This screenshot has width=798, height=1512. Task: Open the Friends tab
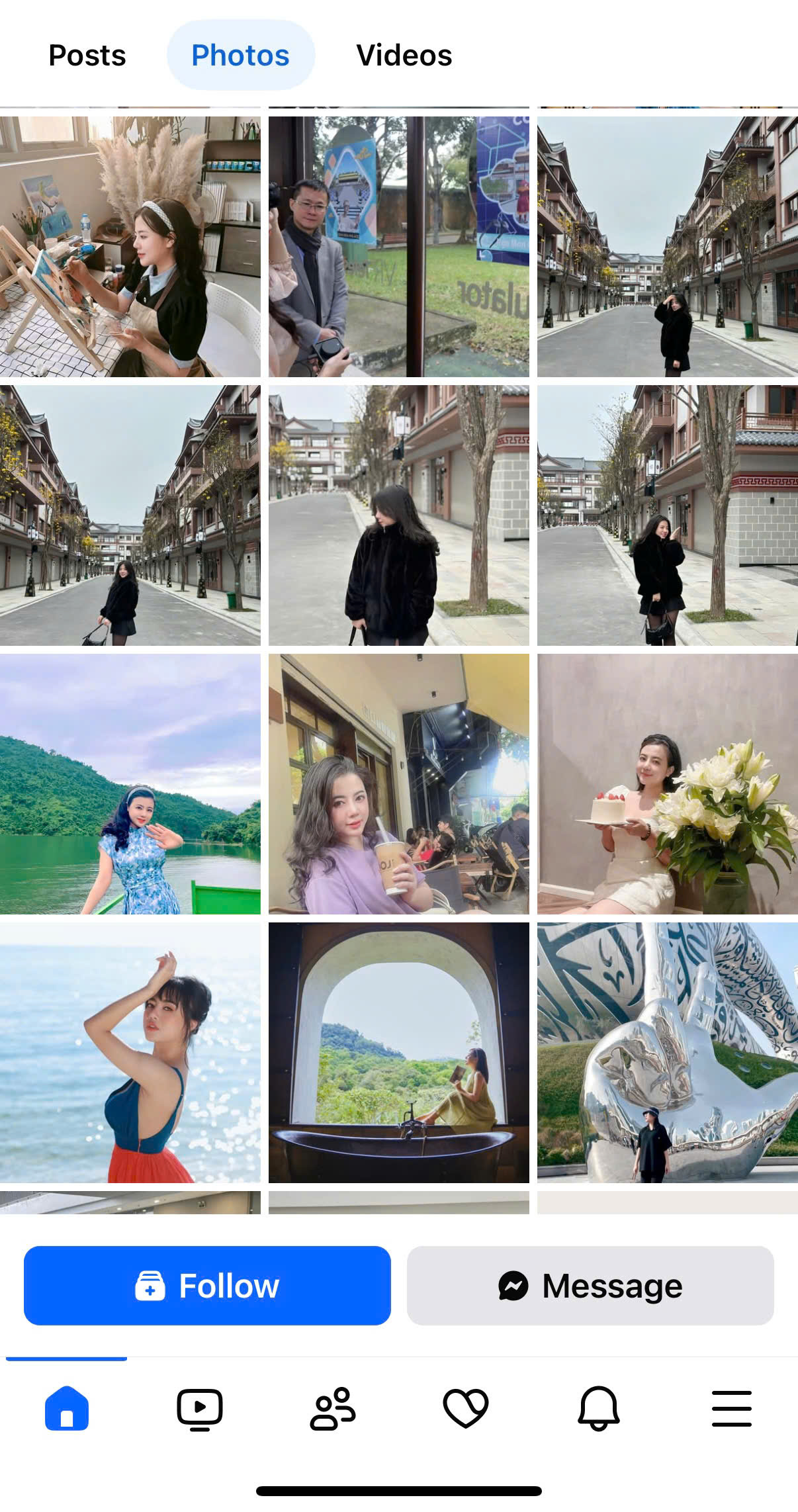[333, 1408]
